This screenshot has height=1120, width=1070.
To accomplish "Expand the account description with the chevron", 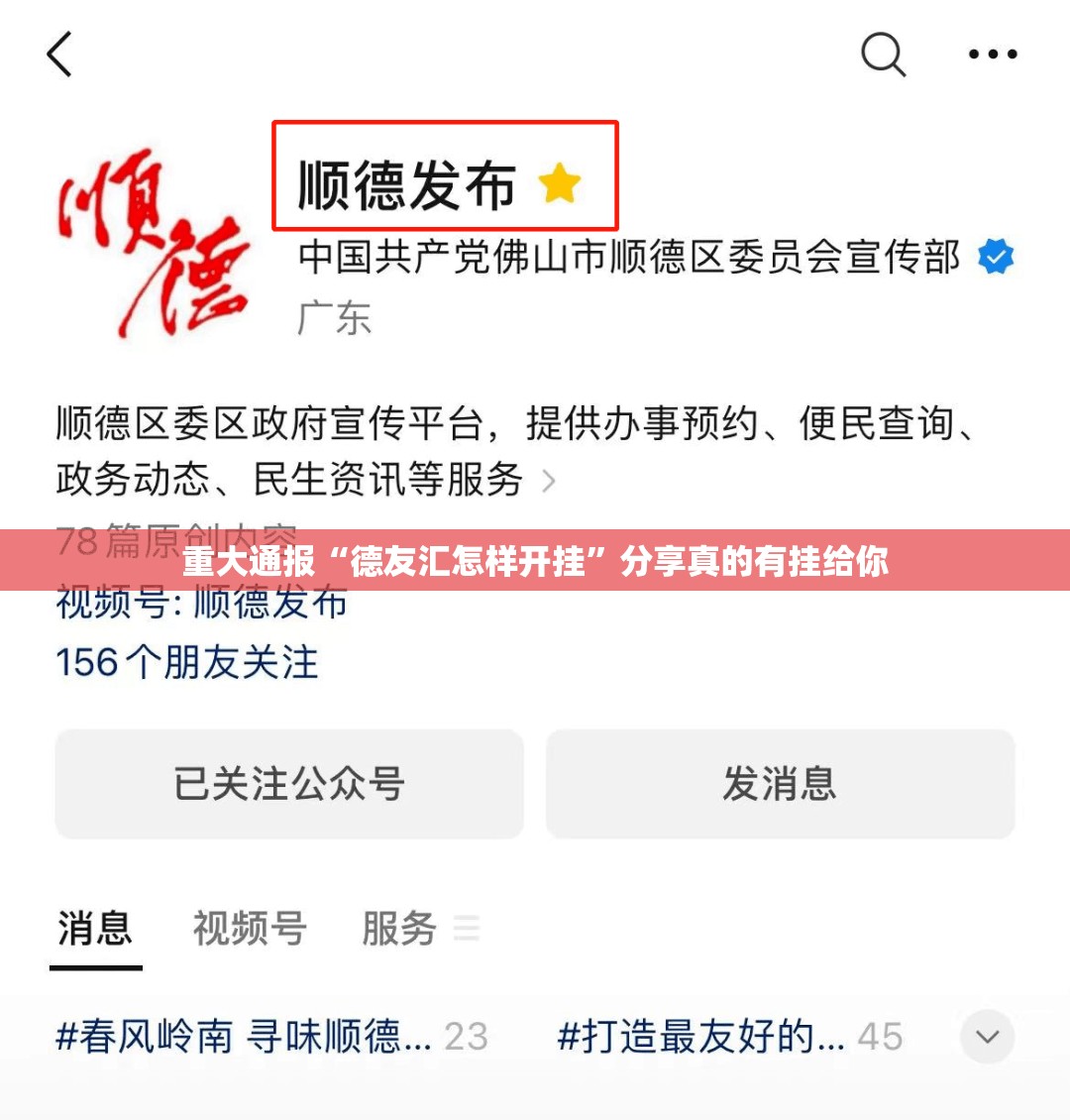I will [x=549, y=482].
